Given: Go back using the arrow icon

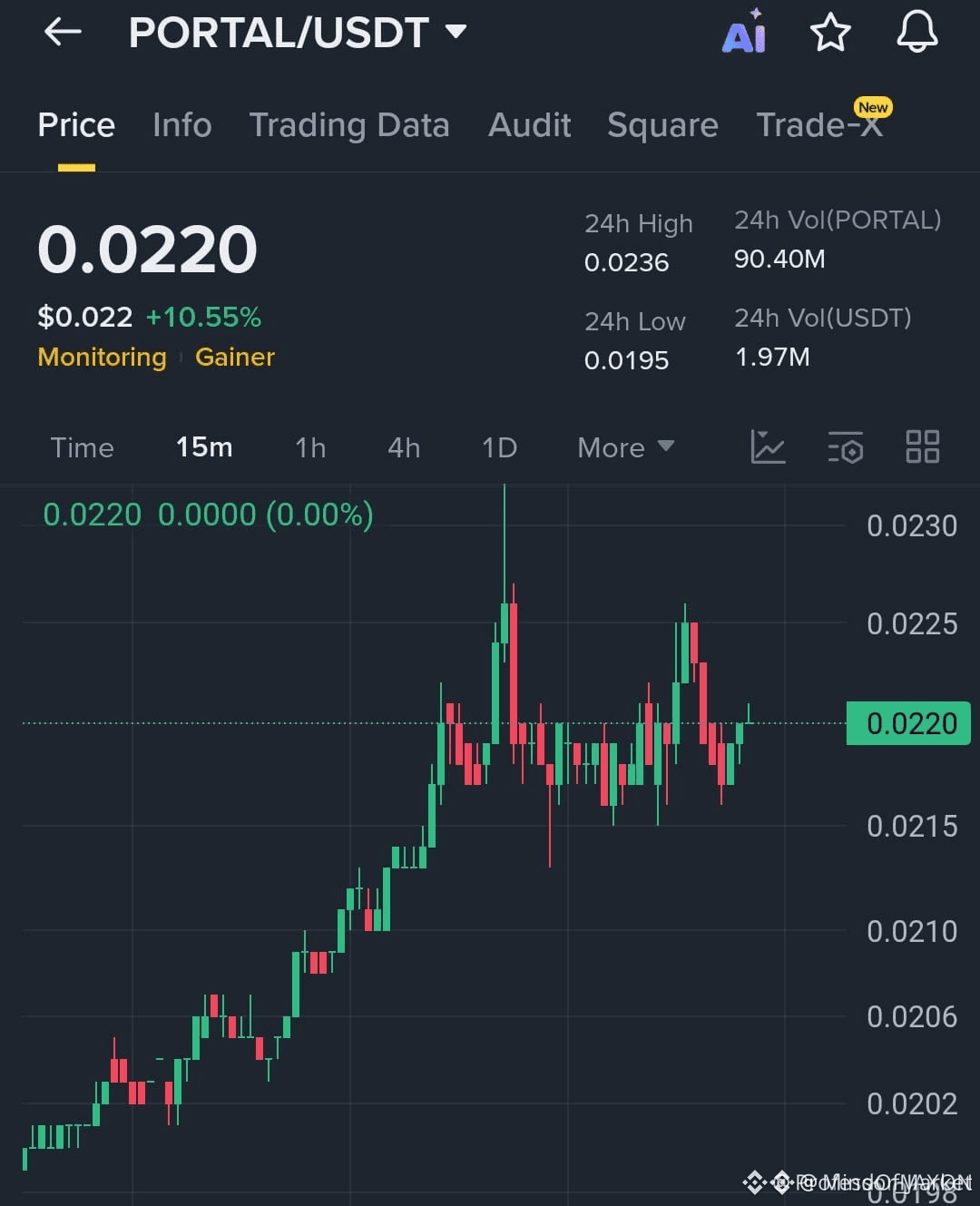Looking at the screenshot, I should pyautogui.click(x=60, y=32).
